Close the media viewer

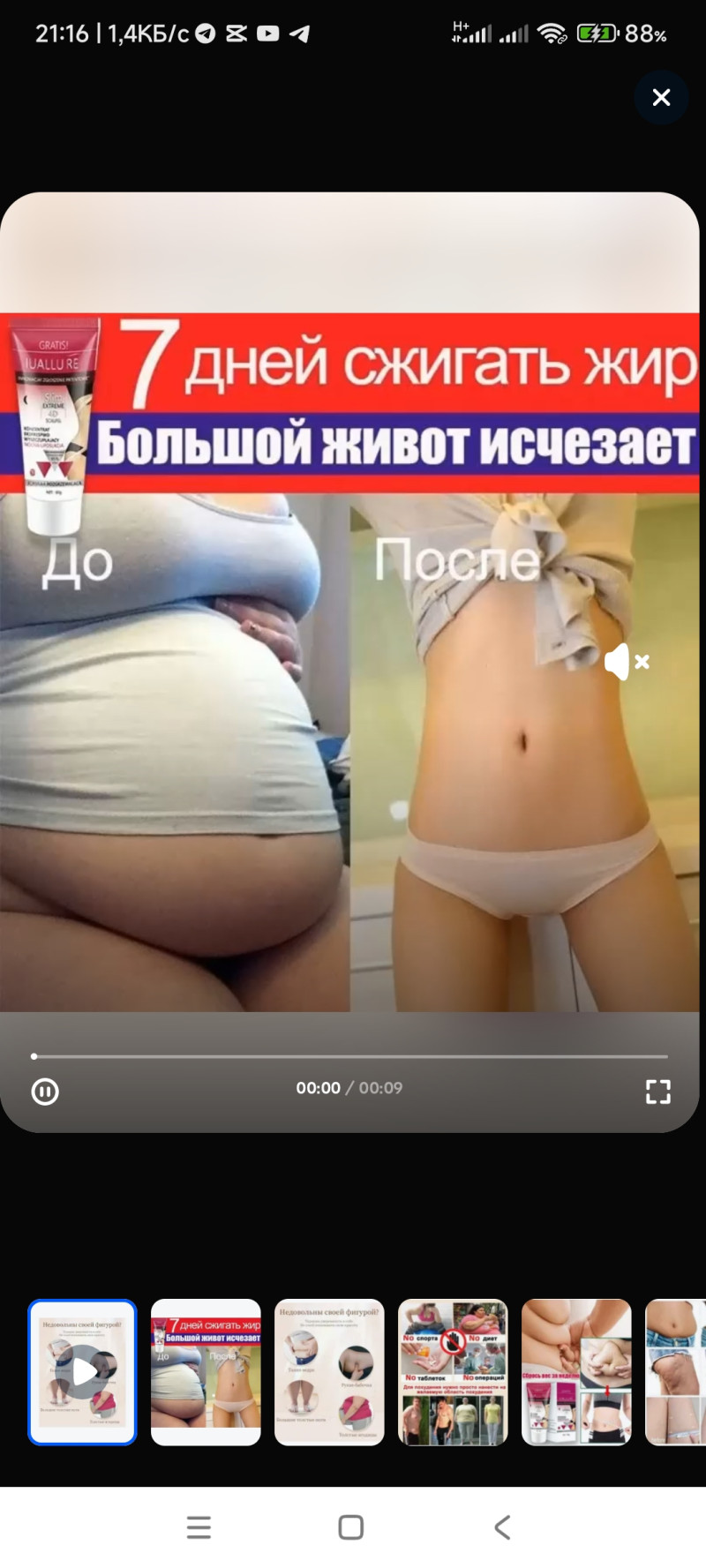click(x=661, y=97)
